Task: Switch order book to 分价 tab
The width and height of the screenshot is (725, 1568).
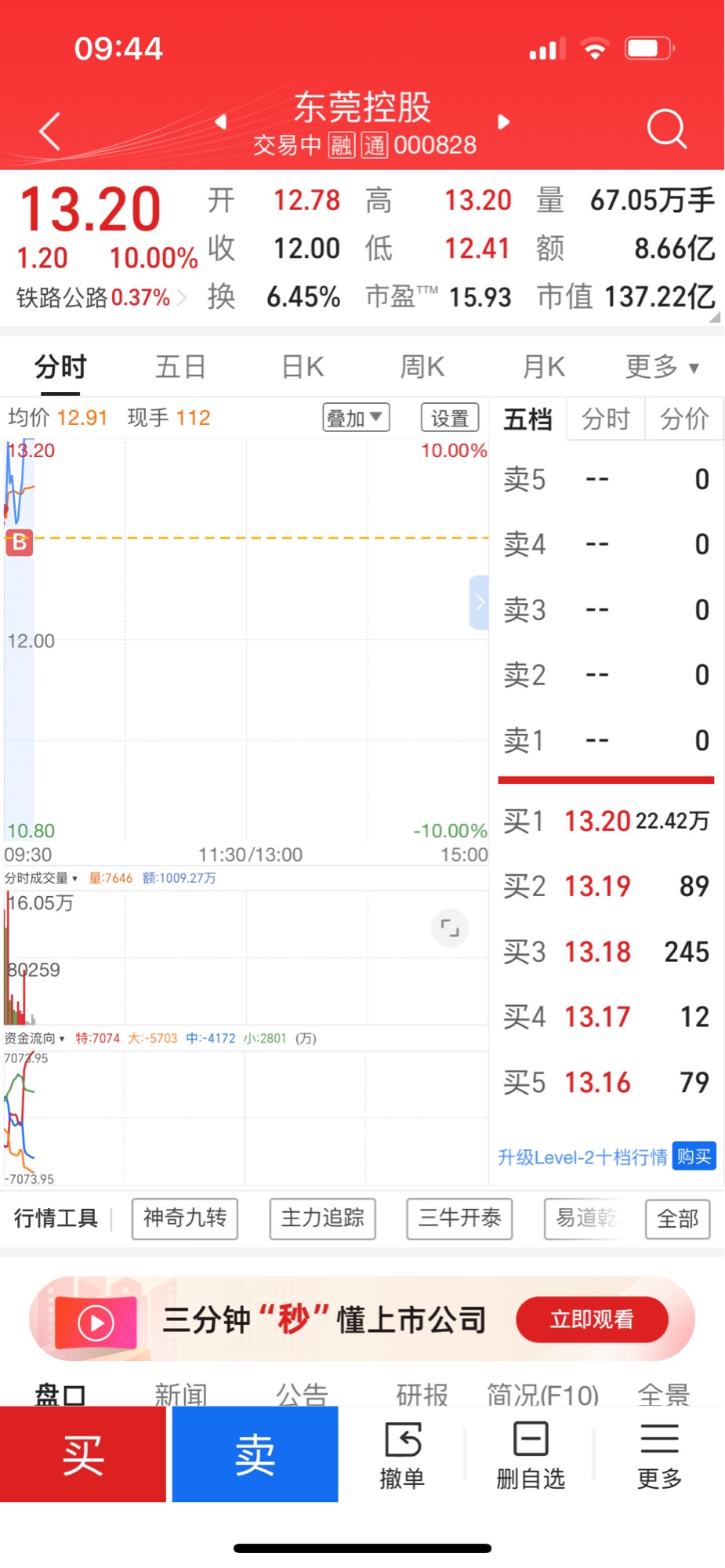Action: (684, 419)
